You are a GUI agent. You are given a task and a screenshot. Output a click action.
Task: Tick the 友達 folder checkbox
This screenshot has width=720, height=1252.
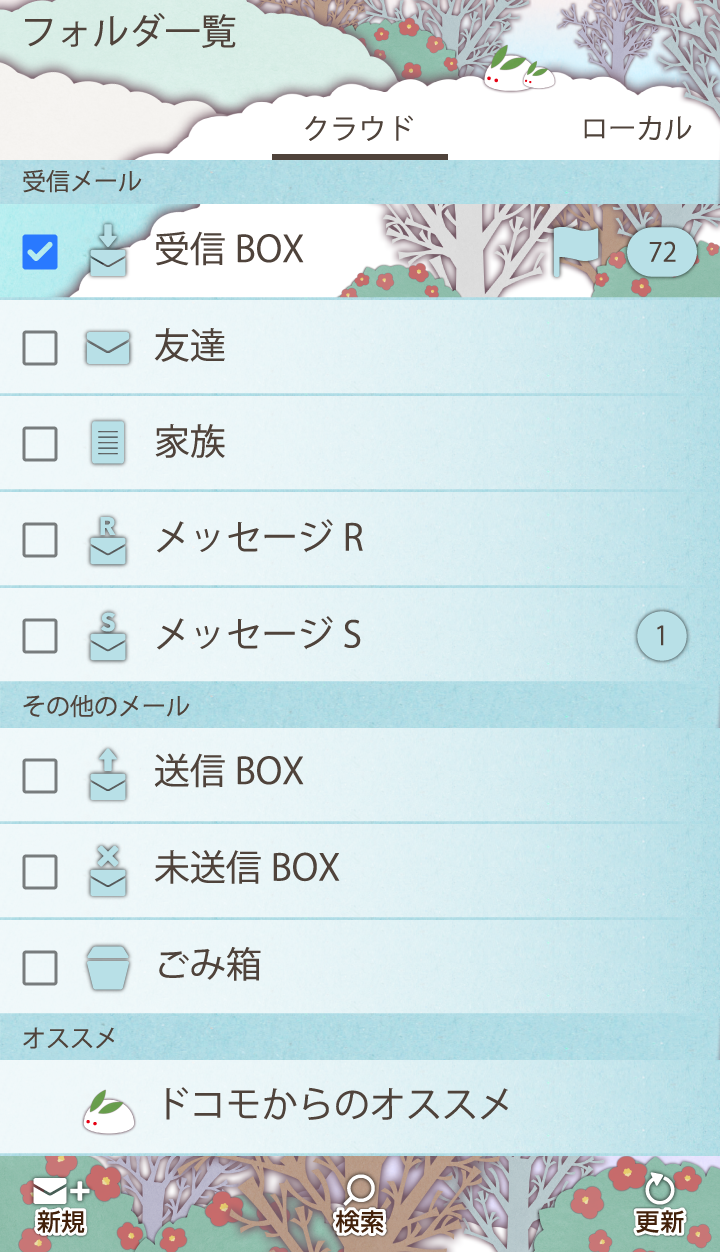[40, 348]
